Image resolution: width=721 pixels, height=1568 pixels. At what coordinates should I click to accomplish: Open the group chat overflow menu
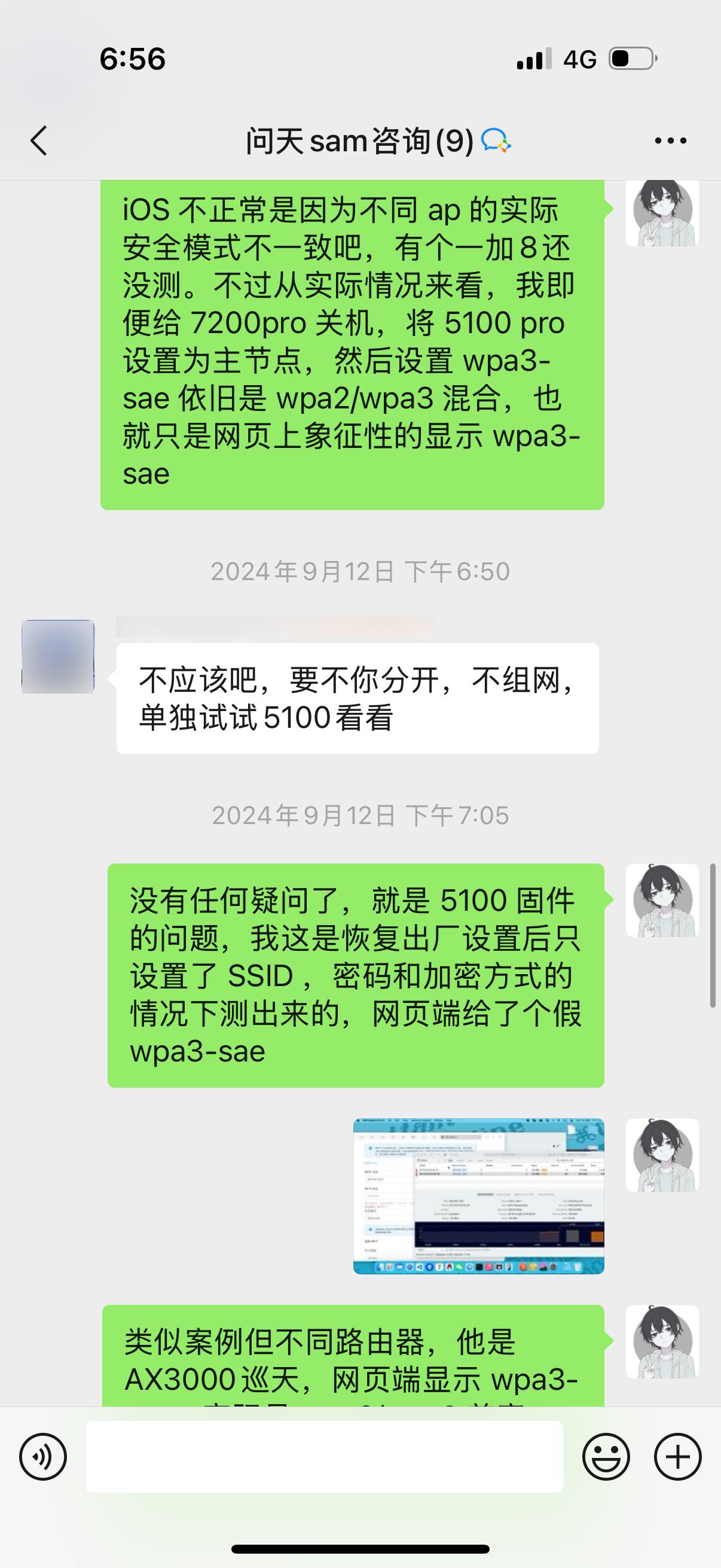670,141
